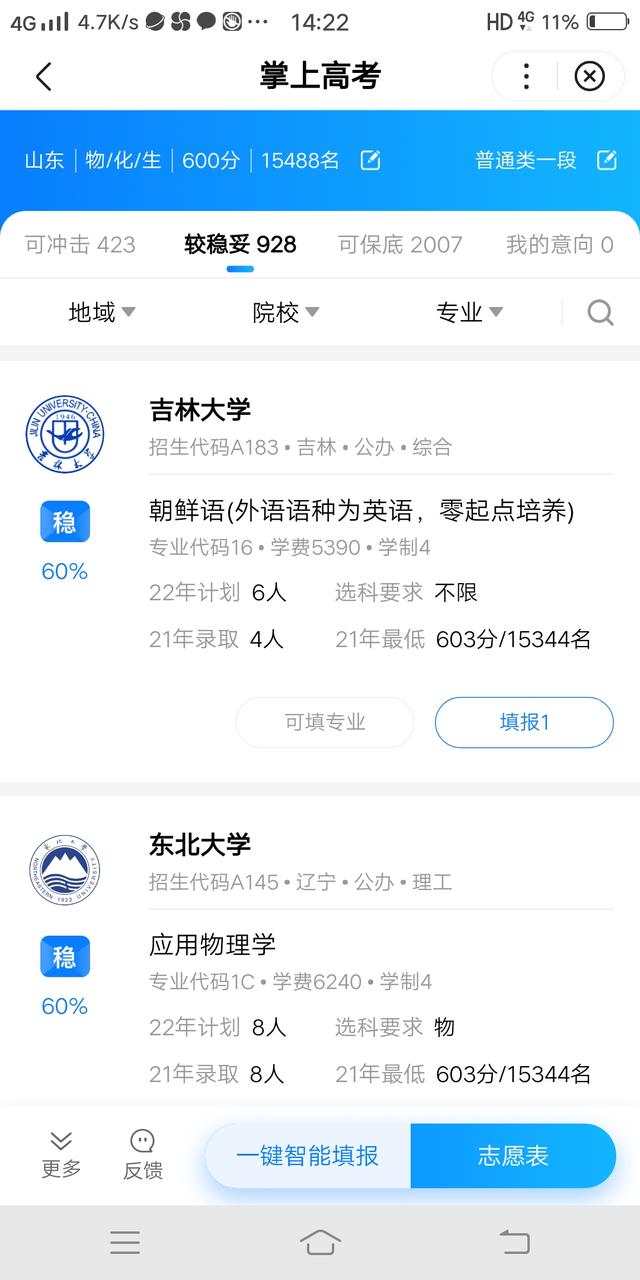
Task: Open the 更多 menu at the bottom
Action: point(61,1155)
